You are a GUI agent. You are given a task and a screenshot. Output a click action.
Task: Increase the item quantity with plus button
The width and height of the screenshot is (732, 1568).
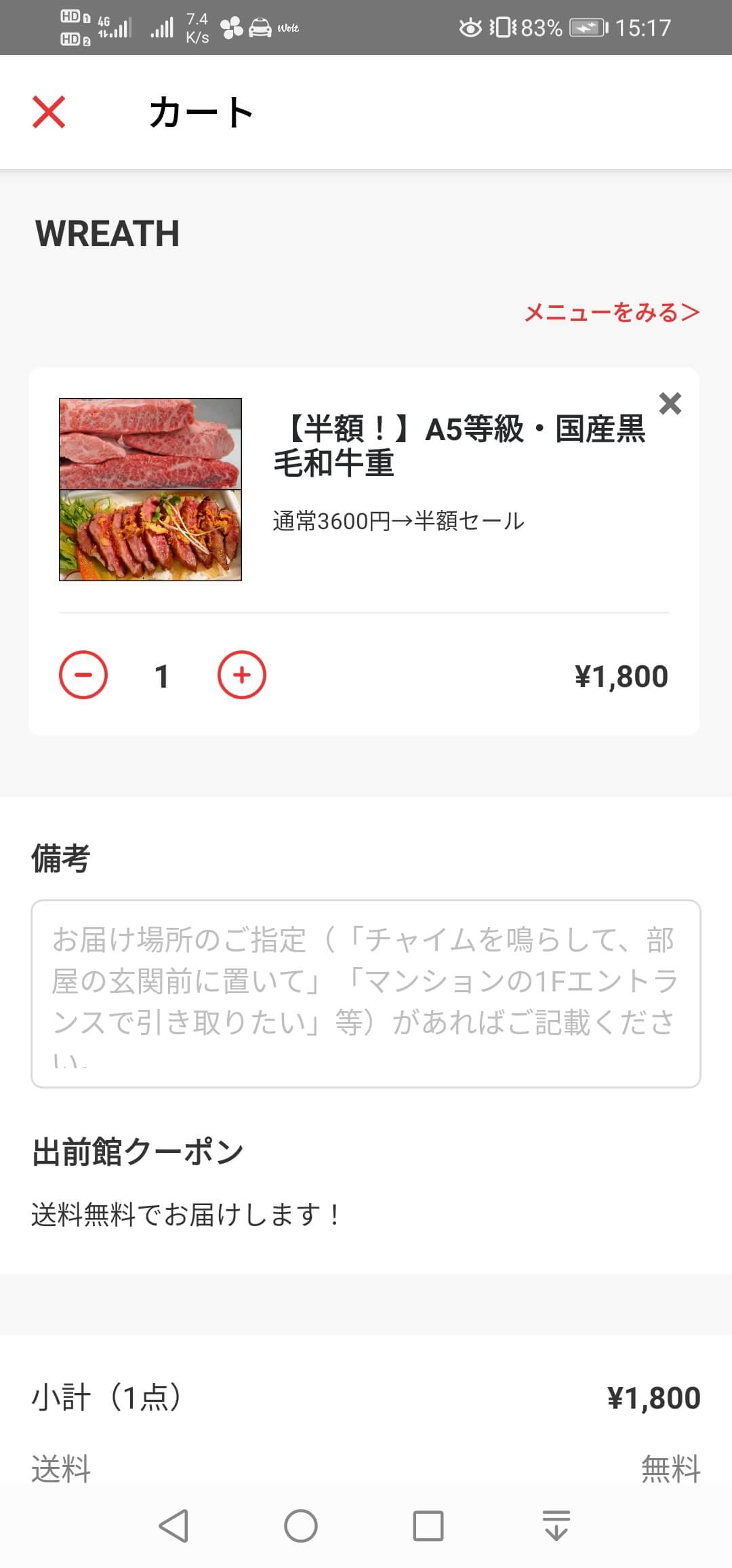coord(242,675)
